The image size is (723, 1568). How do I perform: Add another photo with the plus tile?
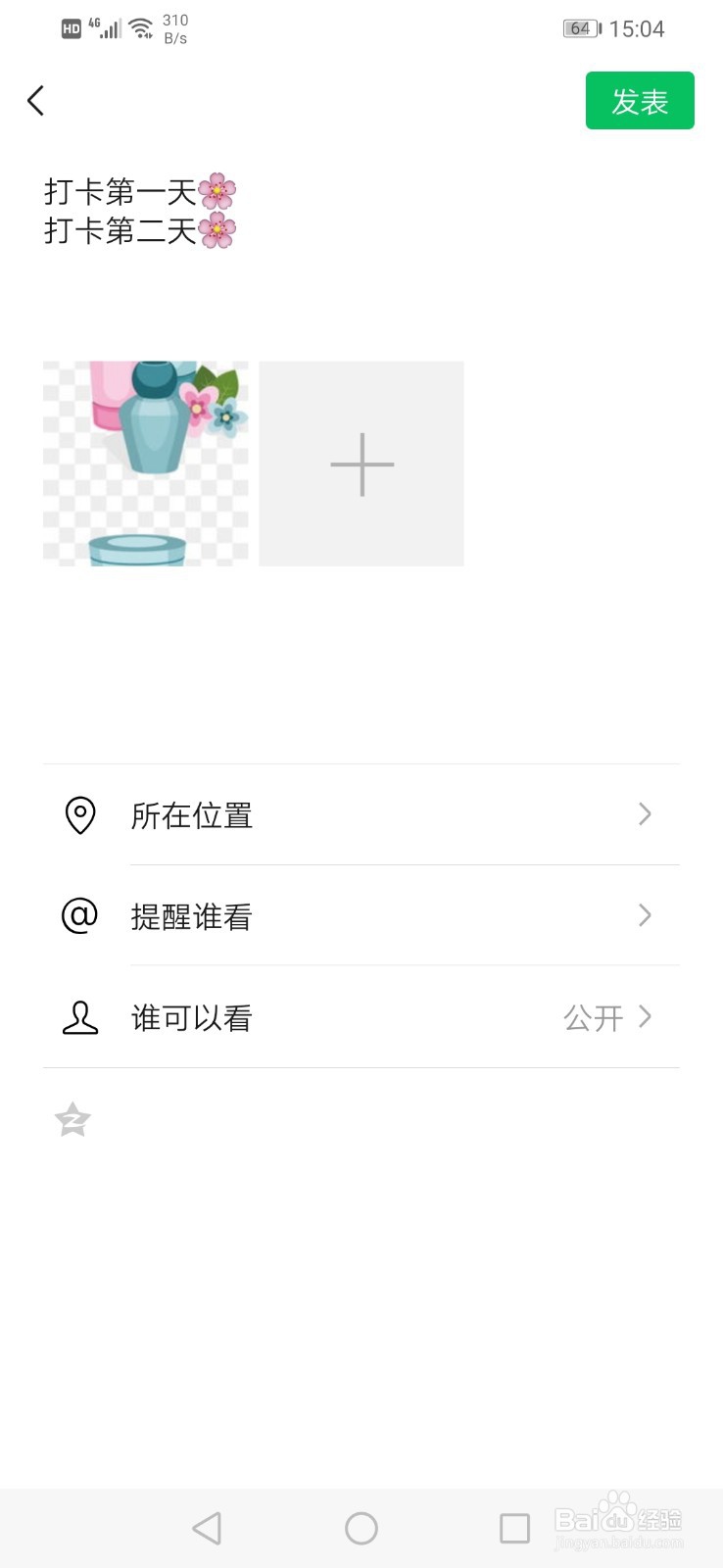click(x=361, y=464)
